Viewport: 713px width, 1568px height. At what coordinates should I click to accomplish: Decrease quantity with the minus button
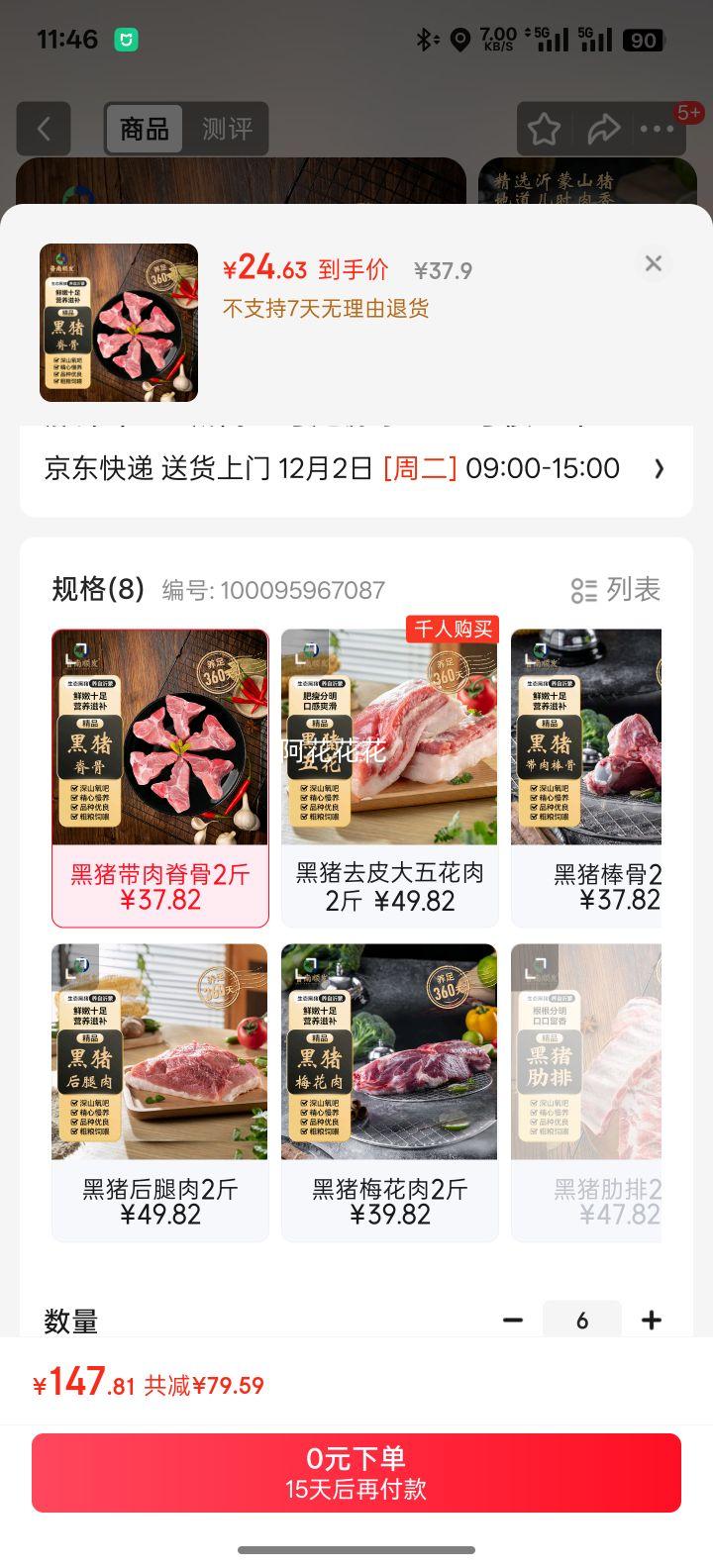[513, 1320]
